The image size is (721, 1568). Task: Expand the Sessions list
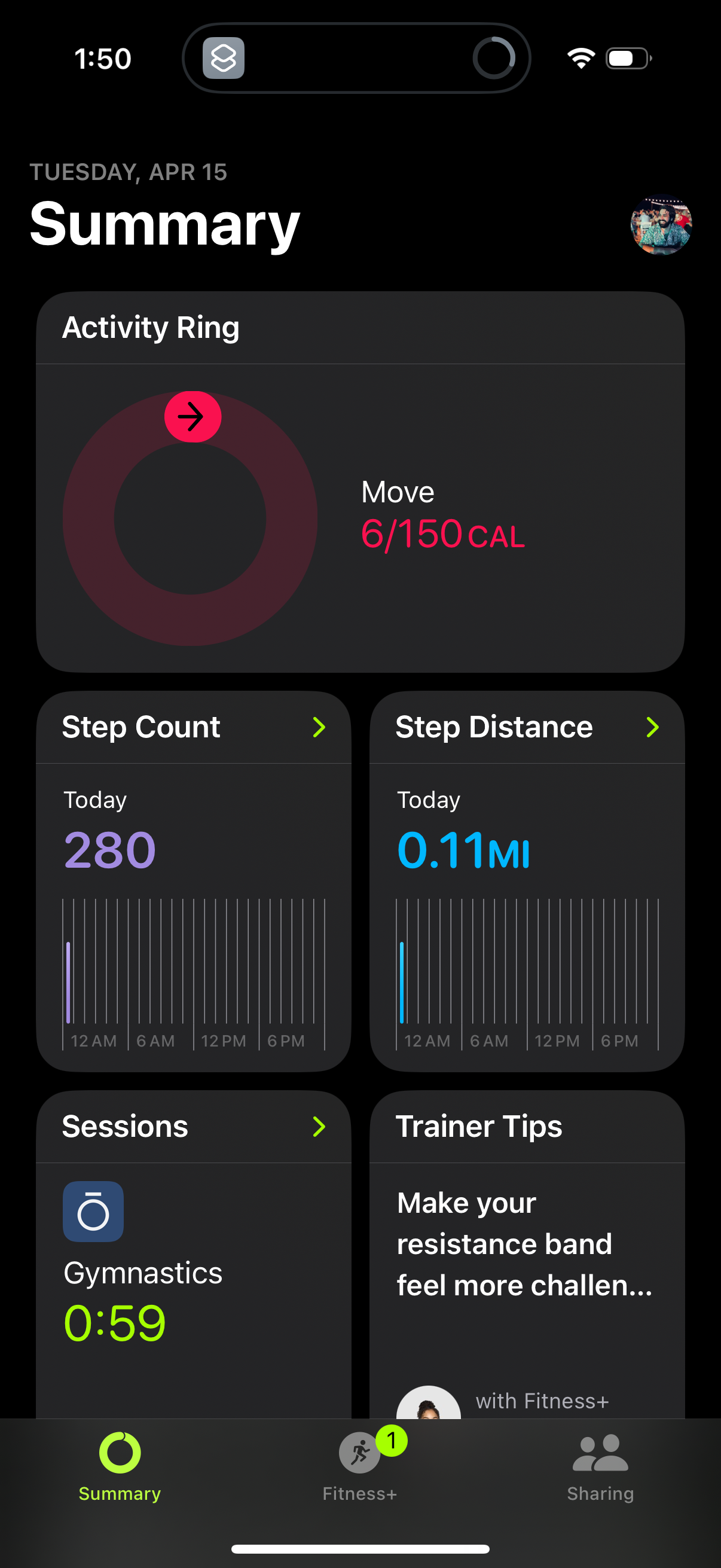click(319, 1127)
